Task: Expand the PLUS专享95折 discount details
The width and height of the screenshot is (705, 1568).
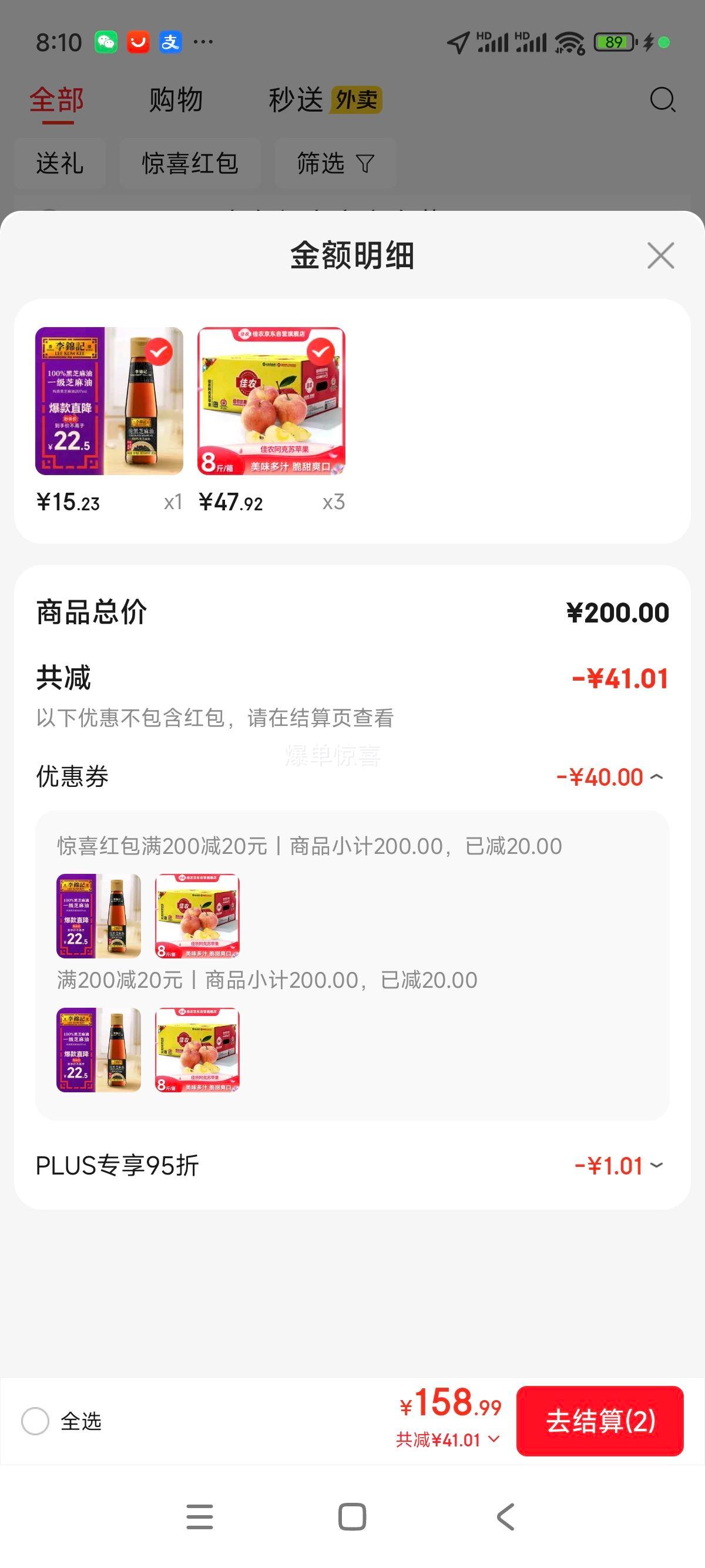Action: [x=656, y=1165]
